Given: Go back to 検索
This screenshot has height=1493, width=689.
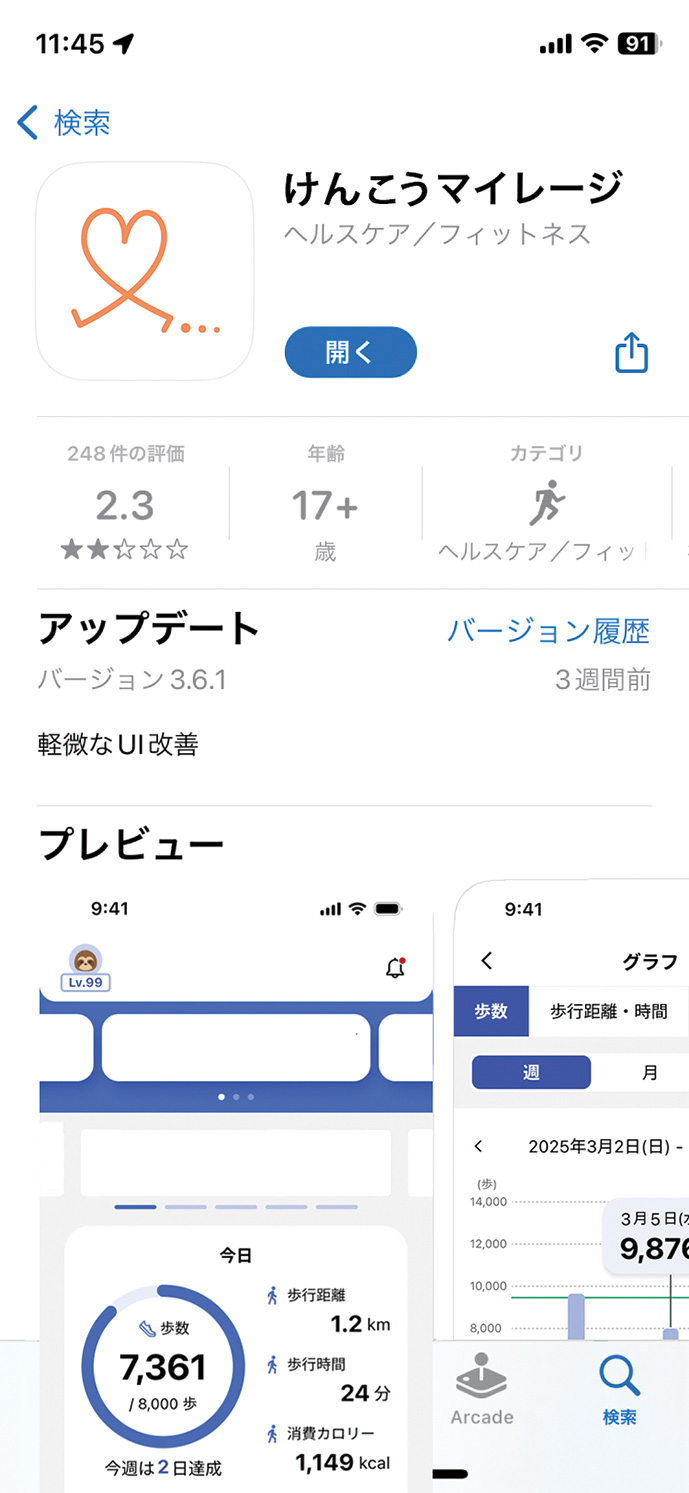Looking at the screenshot, I should pyautogui.click(x=64, y=123).
